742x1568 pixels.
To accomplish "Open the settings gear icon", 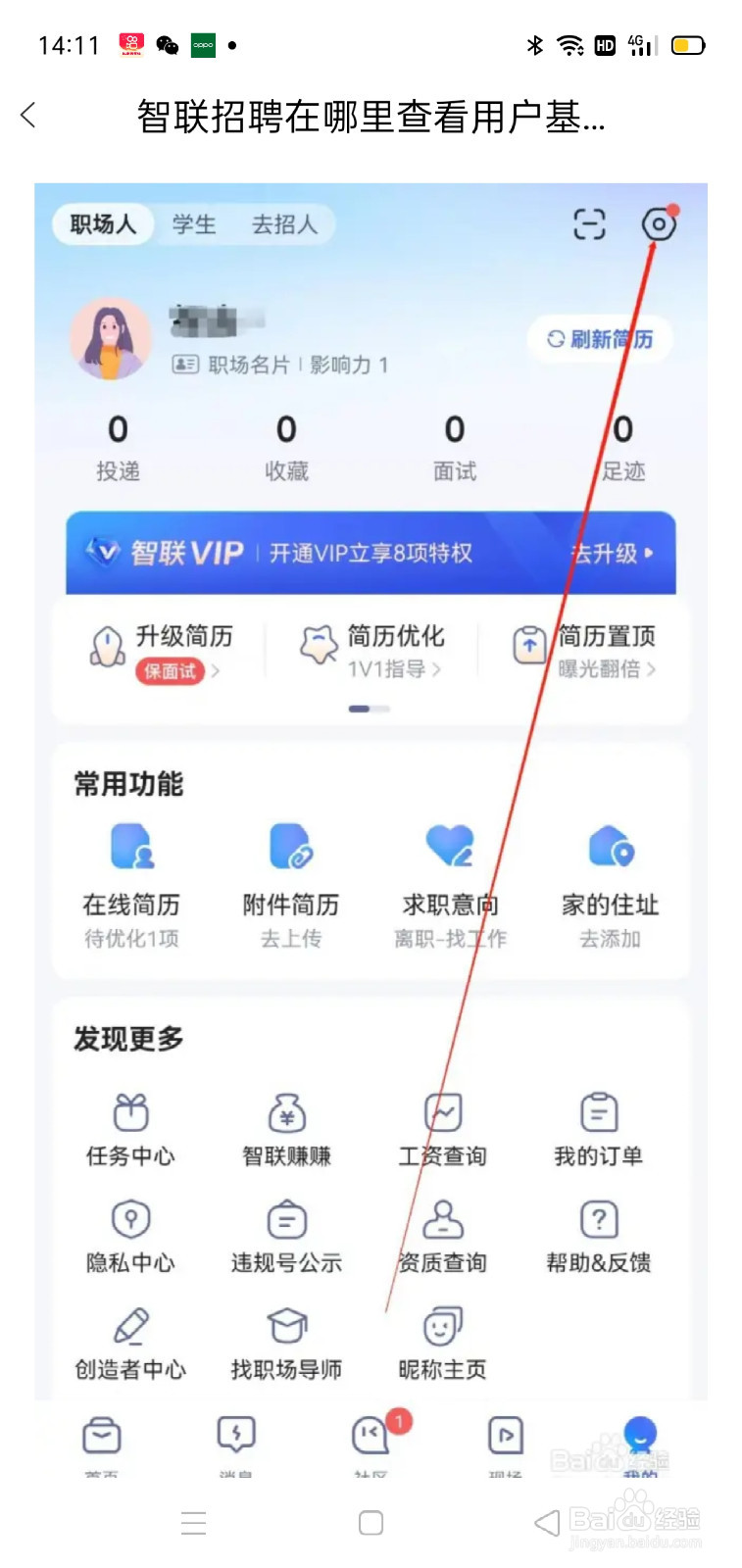I will pos(659,224).
